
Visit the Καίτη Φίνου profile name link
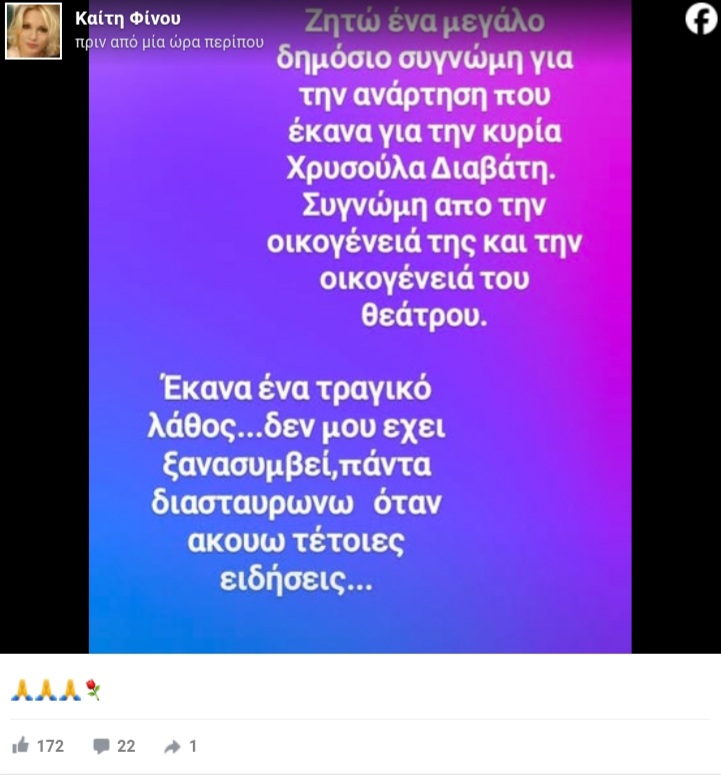pos(128,19)
